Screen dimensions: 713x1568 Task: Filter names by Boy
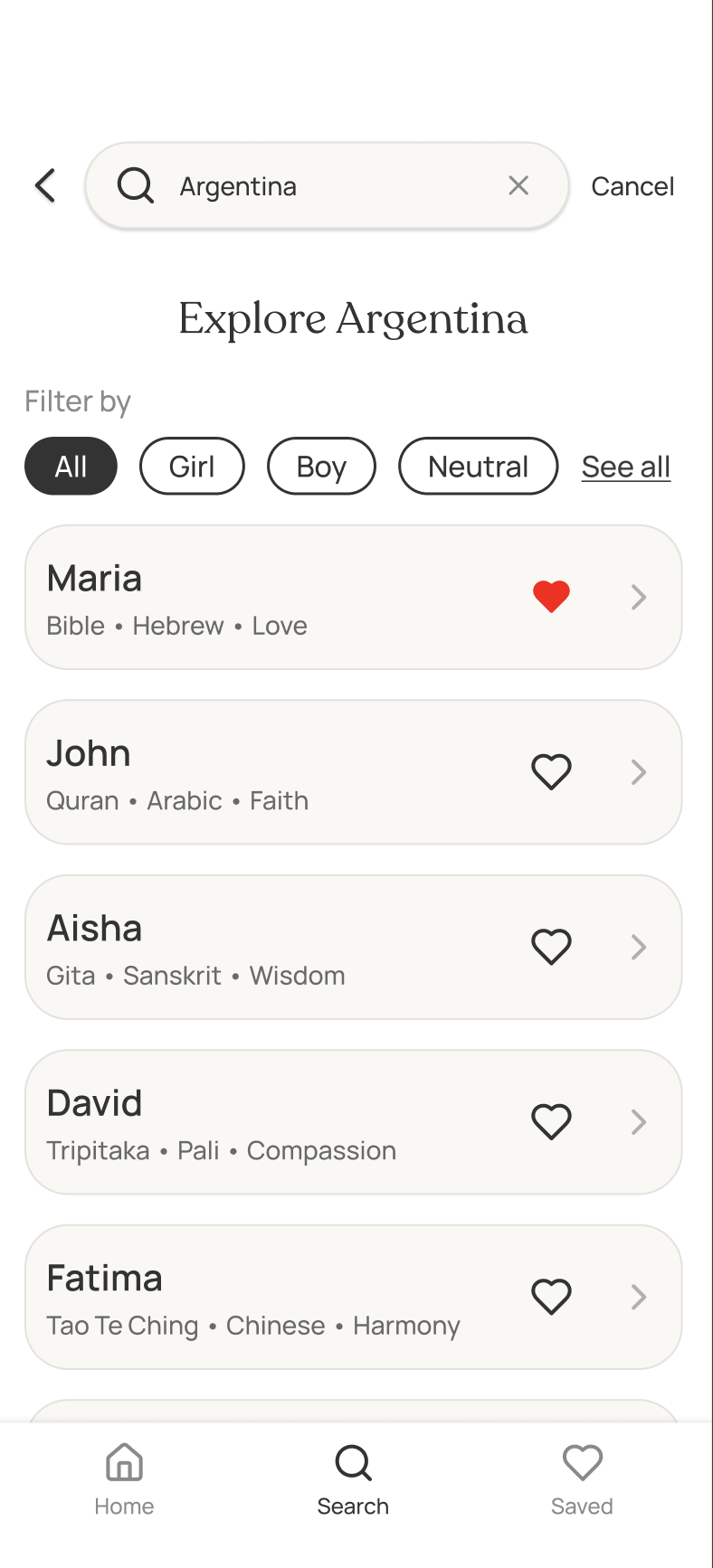[x=321, y=467]
